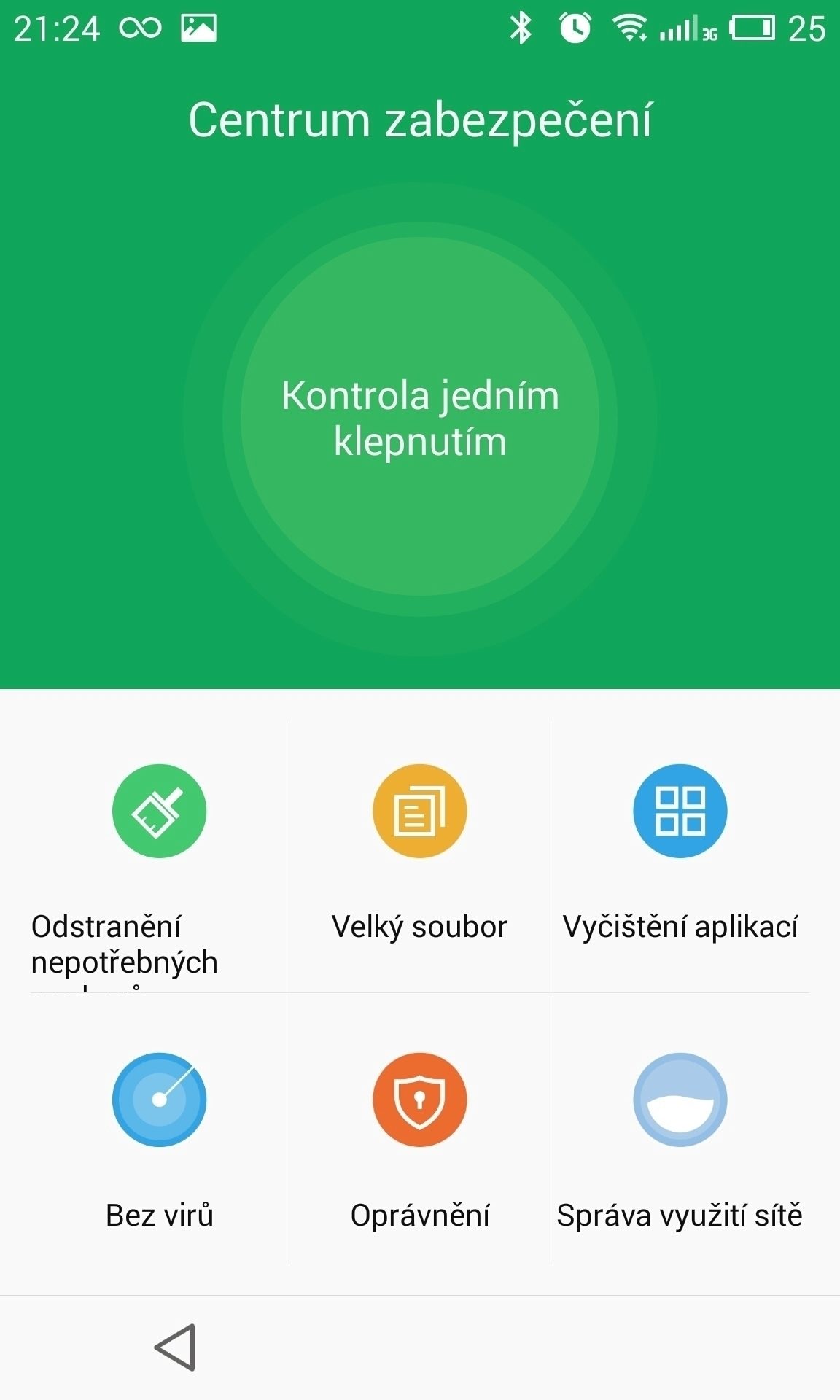This screenshot has width=840, height=1400.
Task: Start the Kontrola jedním klepnutím check
Action: [x=420, y=419]
